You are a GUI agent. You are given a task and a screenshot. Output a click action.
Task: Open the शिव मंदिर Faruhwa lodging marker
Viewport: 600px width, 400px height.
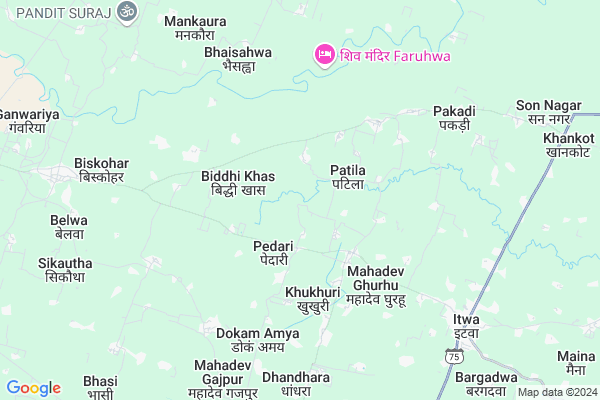(x=324, y=54)
